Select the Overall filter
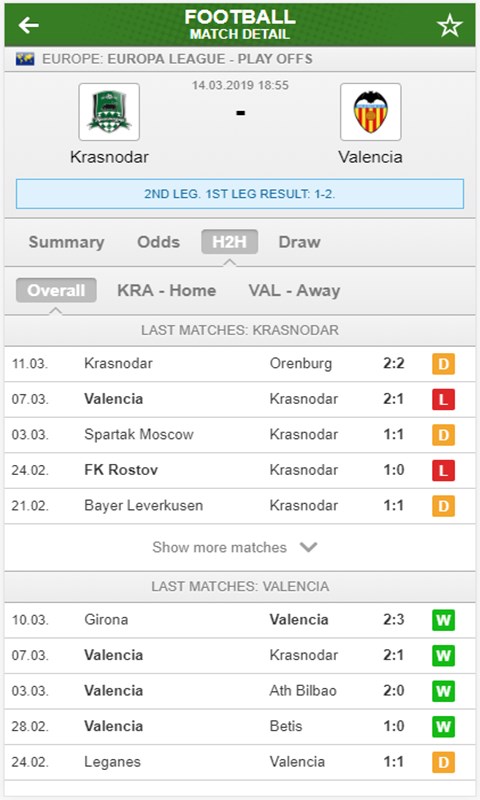This screenshot has height=800, width=480. [56, 290]
